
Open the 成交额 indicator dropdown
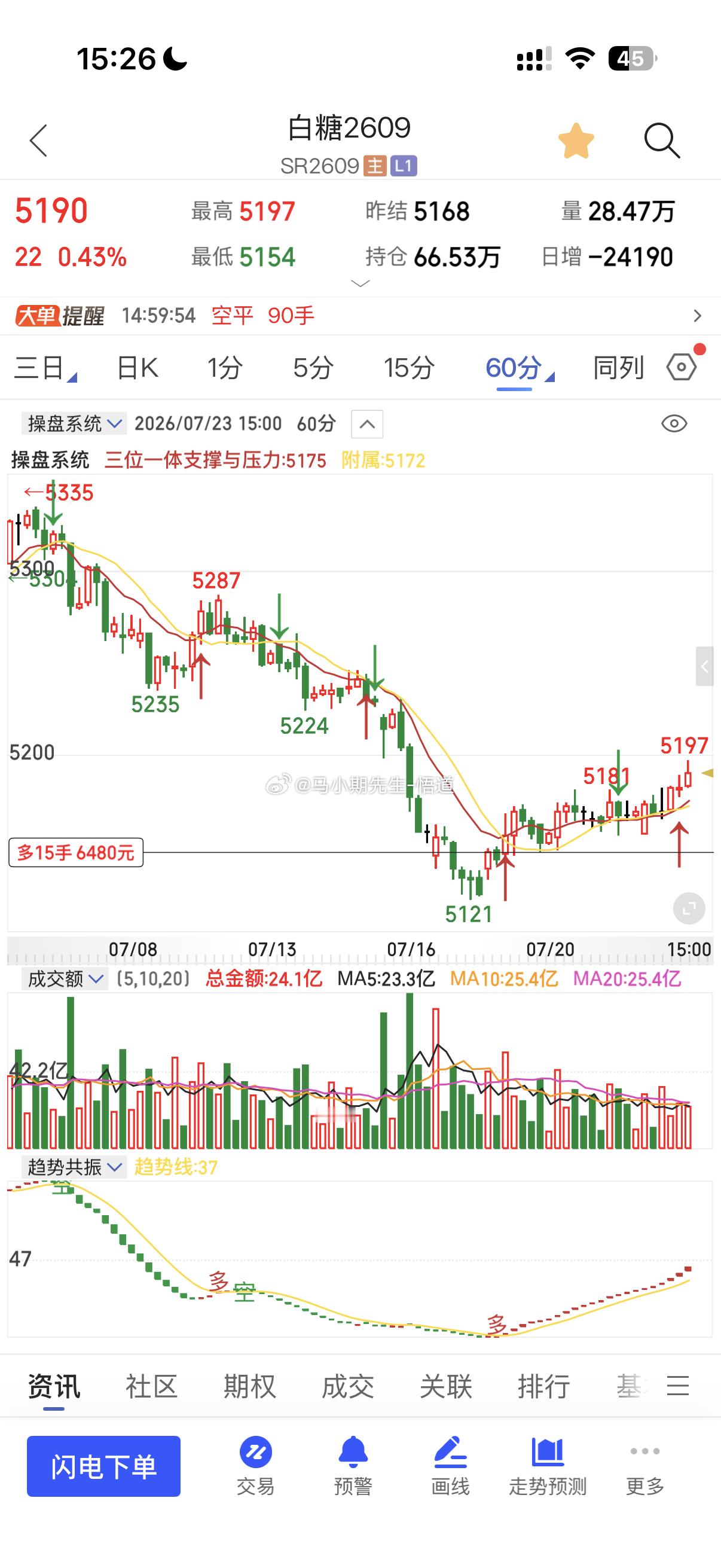pyautogui.click(x=65, y=979)
